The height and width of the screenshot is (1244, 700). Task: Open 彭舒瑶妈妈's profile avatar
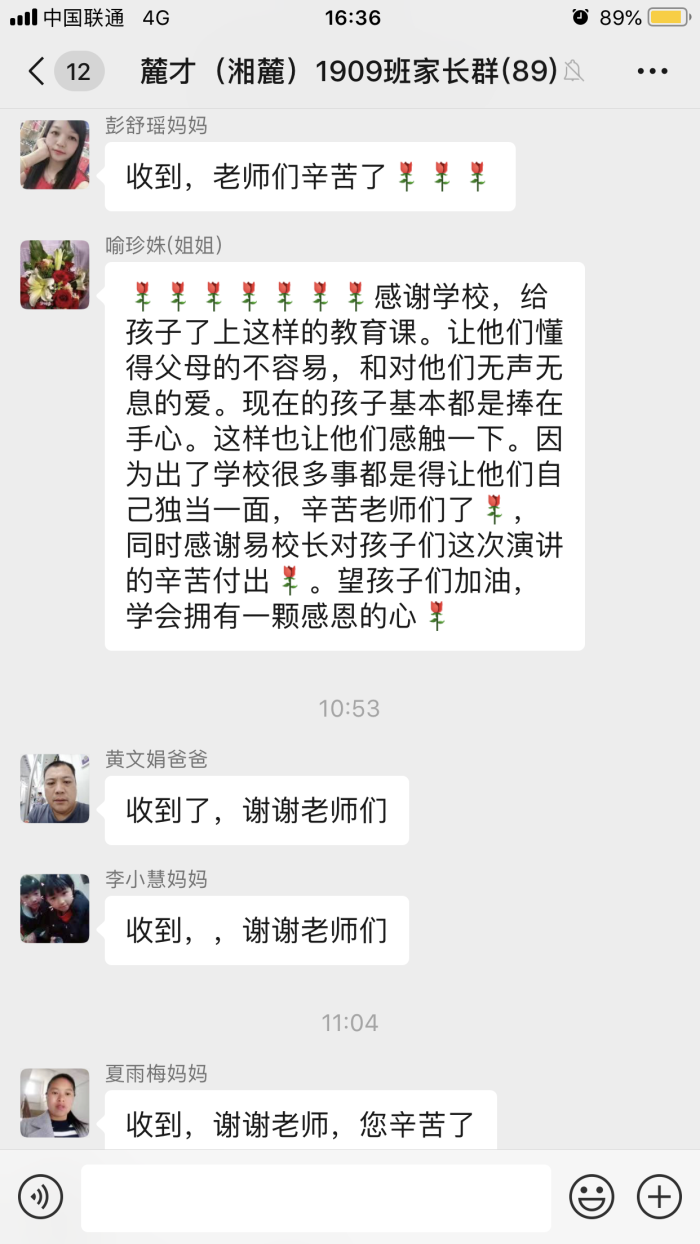tap(55, 155)
